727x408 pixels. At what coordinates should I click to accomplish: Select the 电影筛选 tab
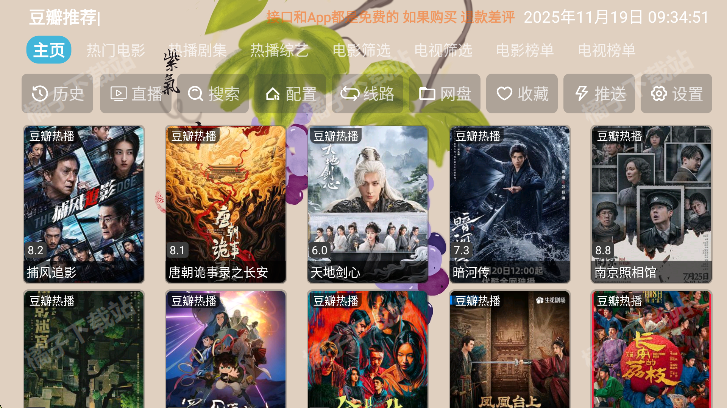[x=361, y=51]
